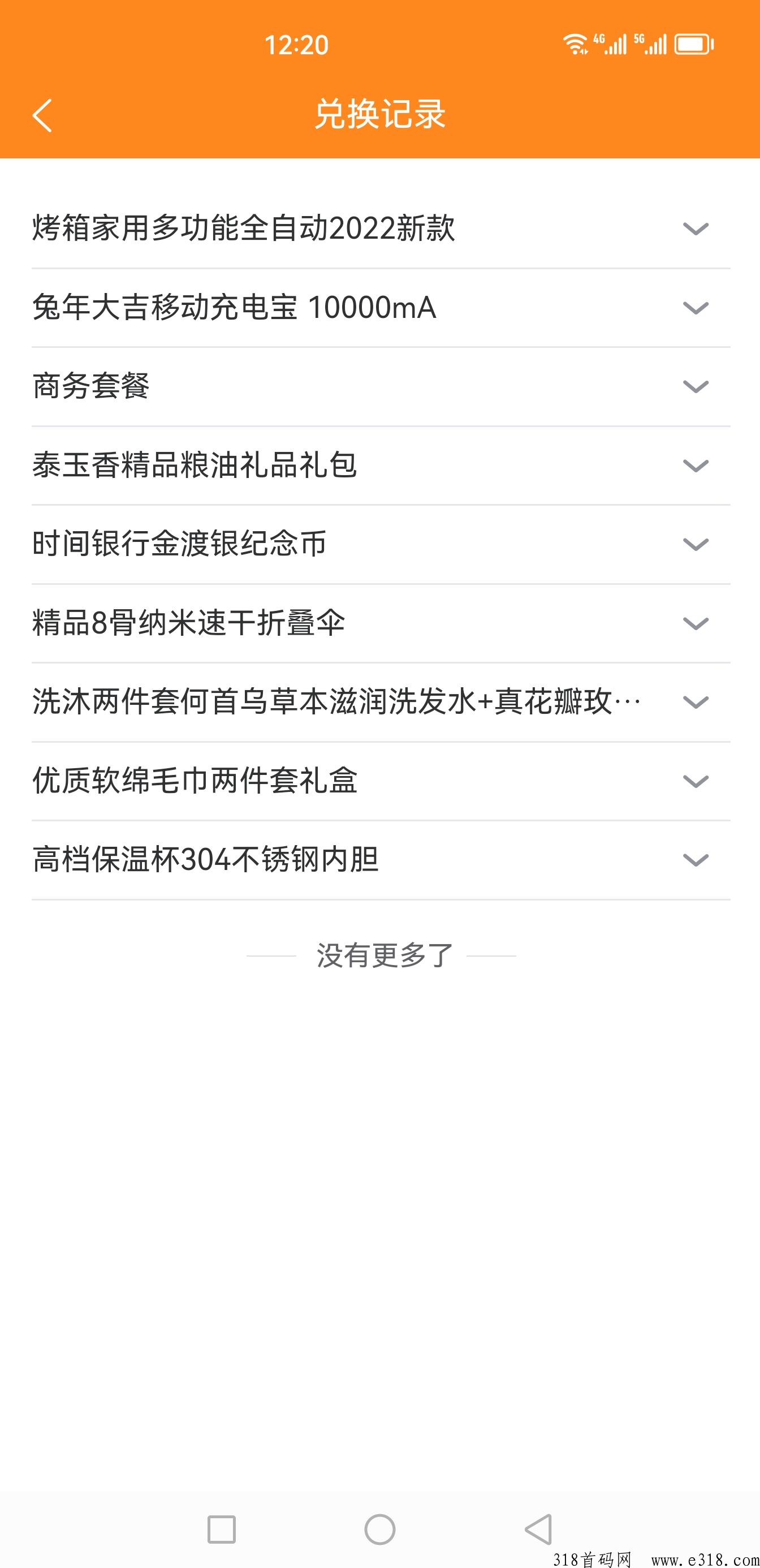This screenshot has height=1568, width=760.
Task: Tap the system home button
Action: 379,1529
